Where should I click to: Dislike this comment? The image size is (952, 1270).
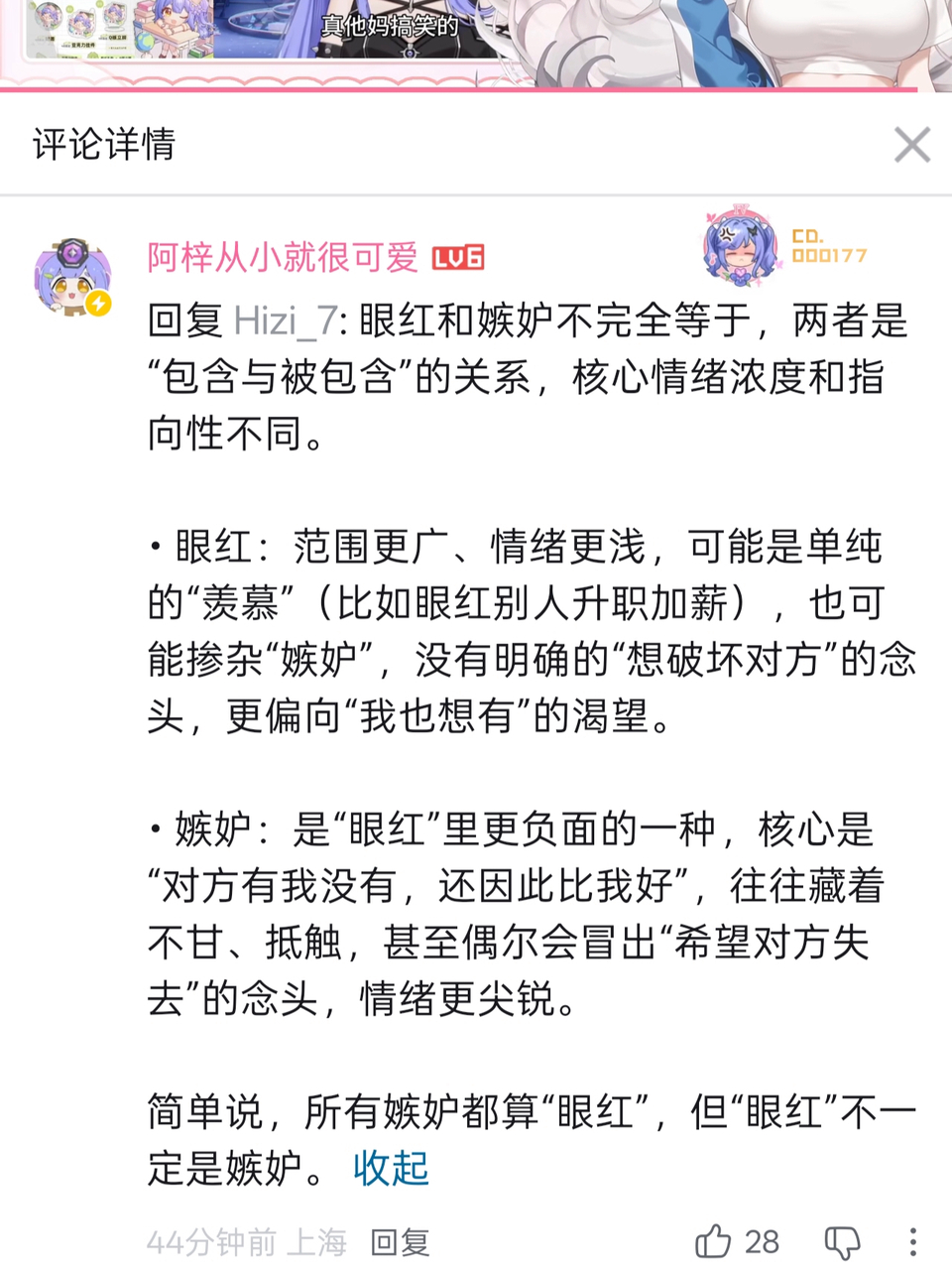(843, 1242)
